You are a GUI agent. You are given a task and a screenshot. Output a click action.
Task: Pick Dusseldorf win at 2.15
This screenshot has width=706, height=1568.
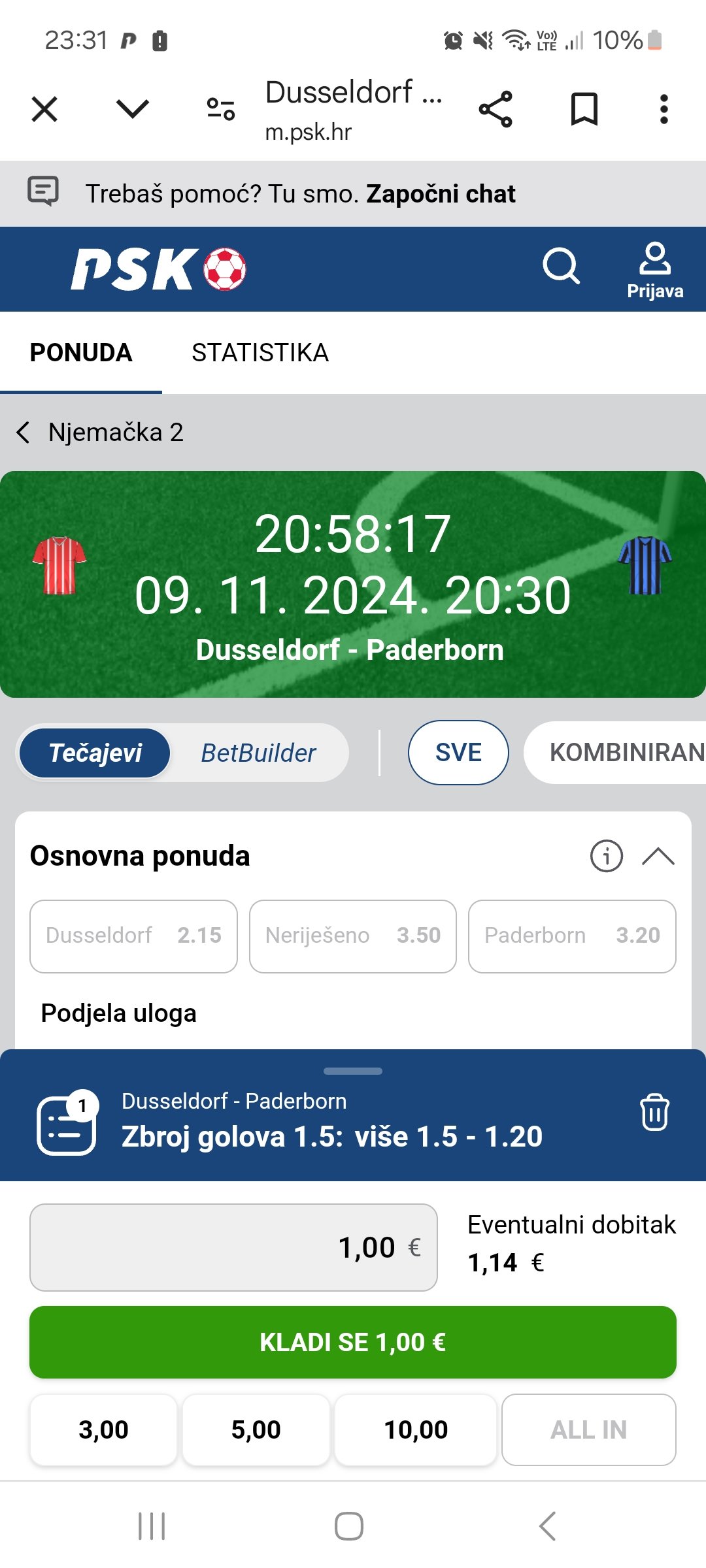133,936
